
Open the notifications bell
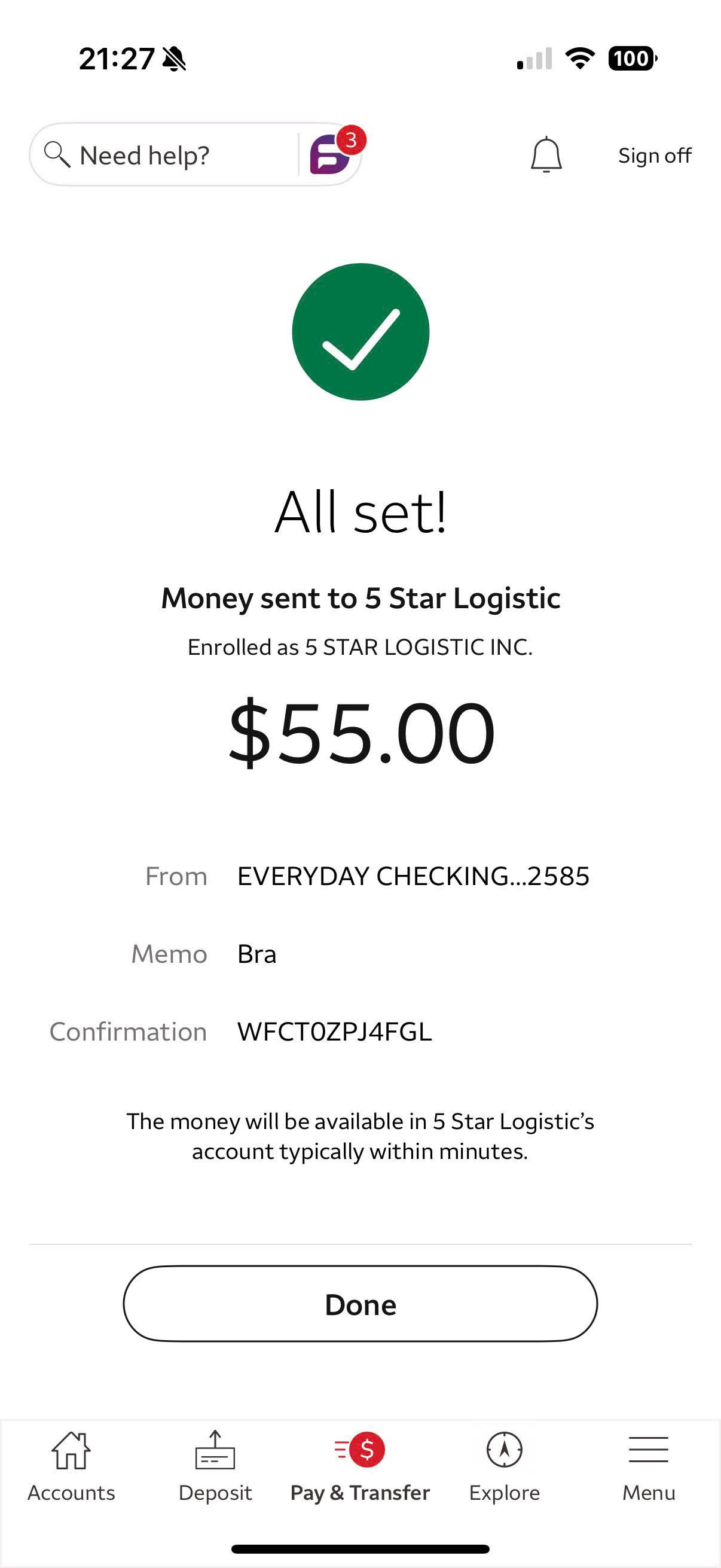pos(546,155)
